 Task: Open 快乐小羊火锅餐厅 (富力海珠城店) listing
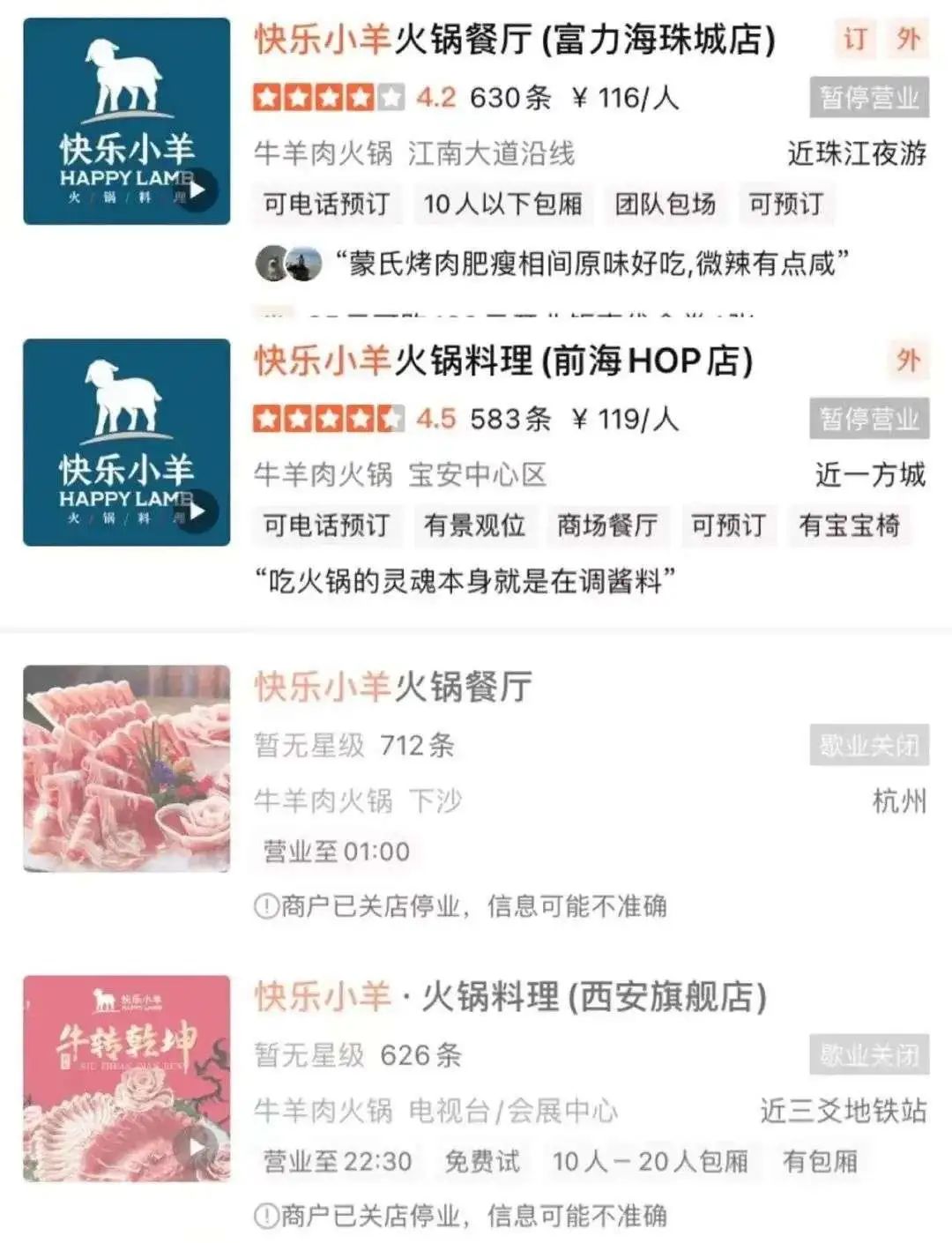coord(515,41)
